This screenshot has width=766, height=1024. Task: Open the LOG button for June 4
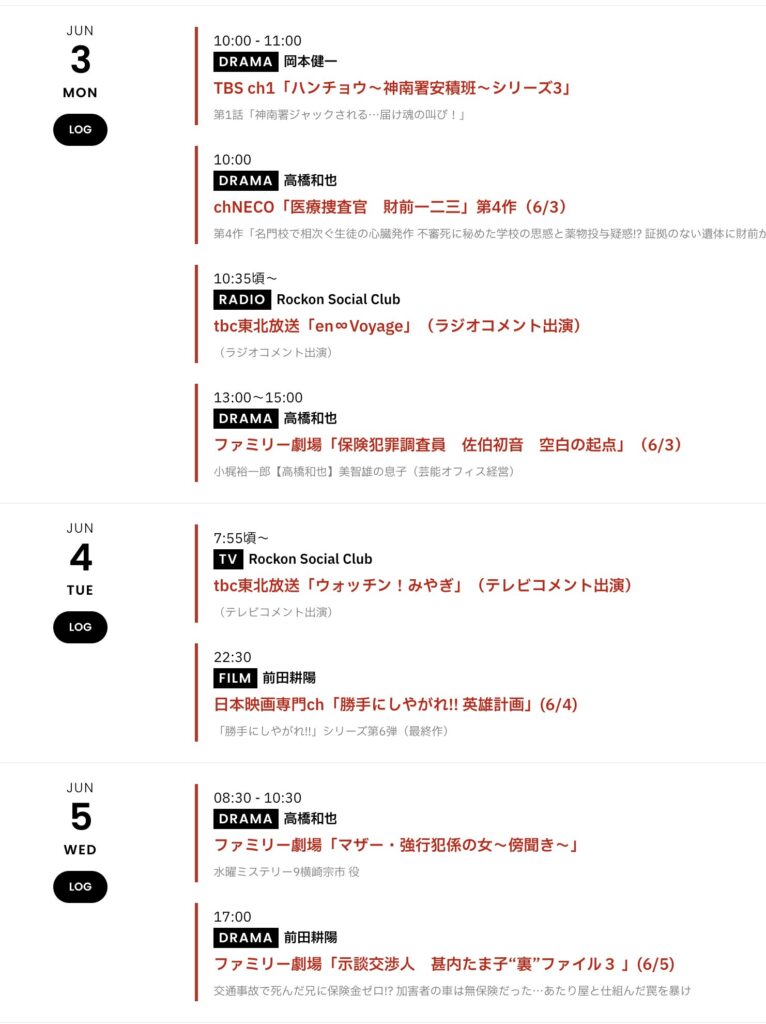click(80, 627)
